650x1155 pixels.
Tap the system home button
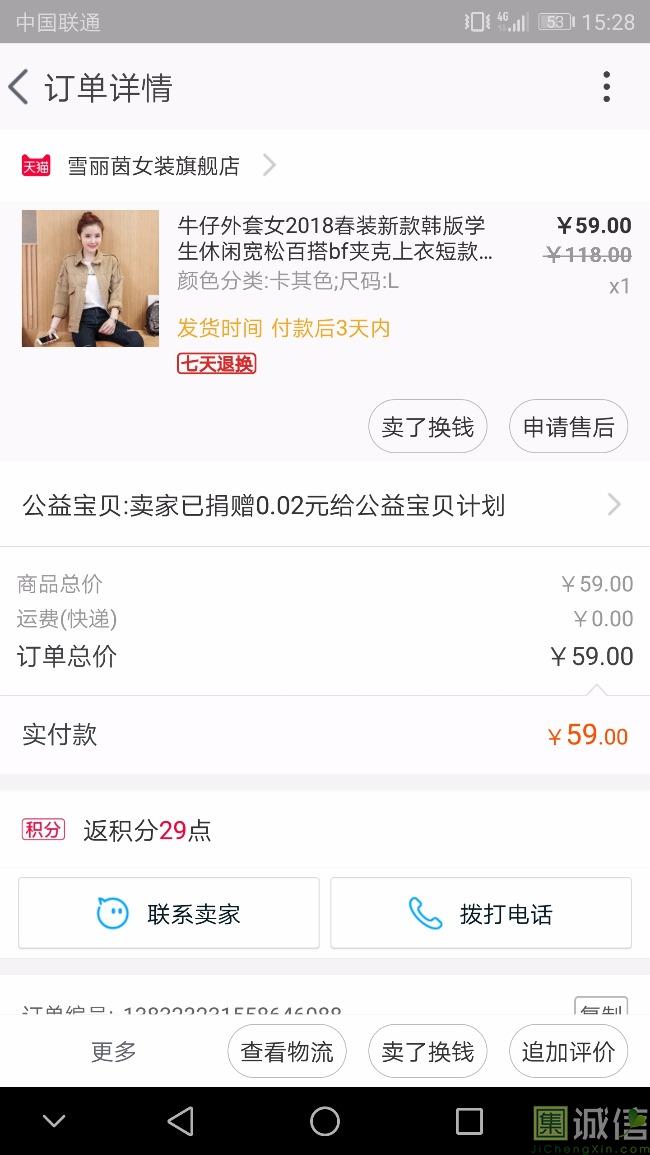click(x=325, y=1121)
